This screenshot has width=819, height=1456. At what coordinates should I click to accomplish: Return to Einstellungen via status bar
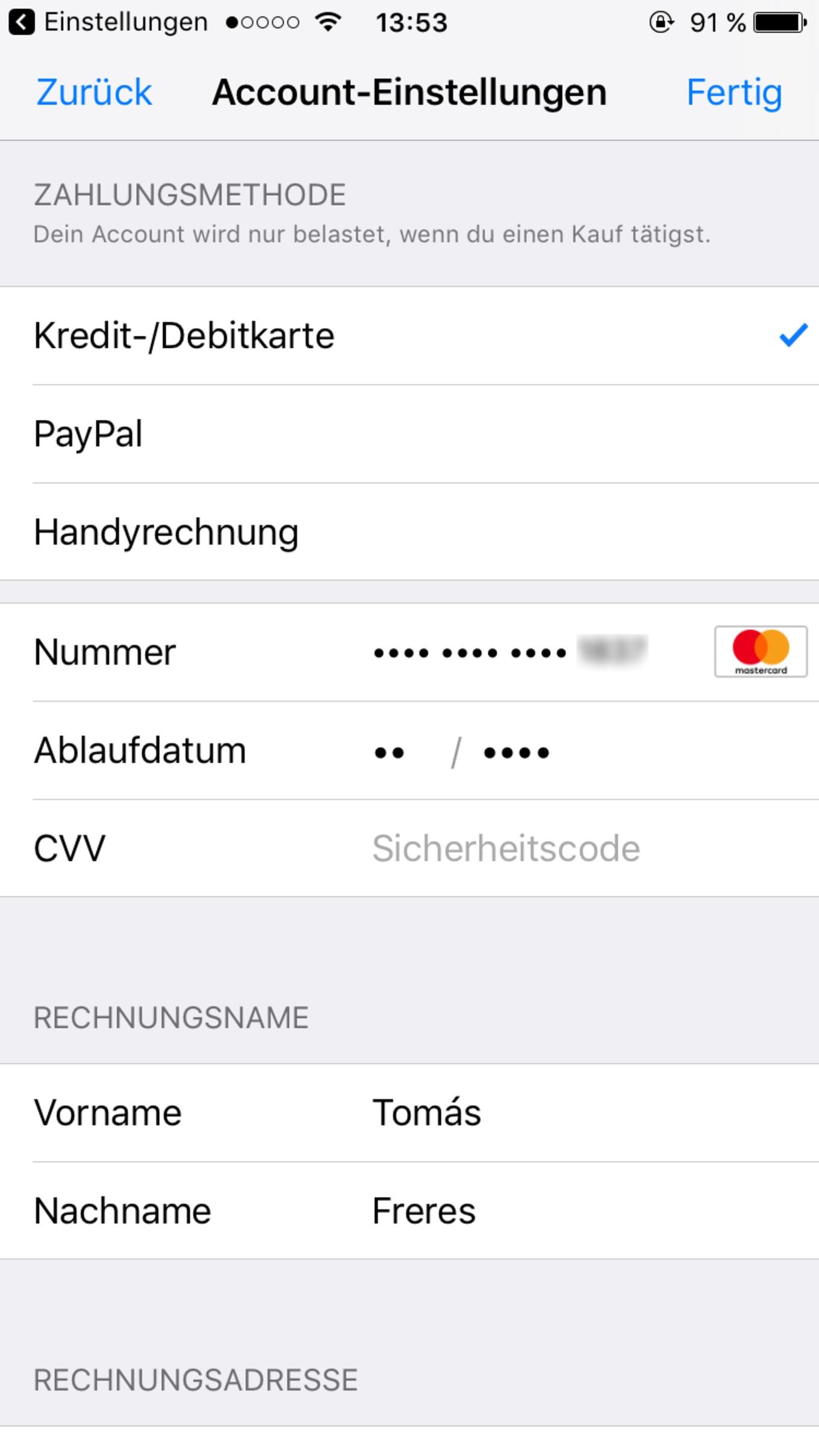point(108,23)
